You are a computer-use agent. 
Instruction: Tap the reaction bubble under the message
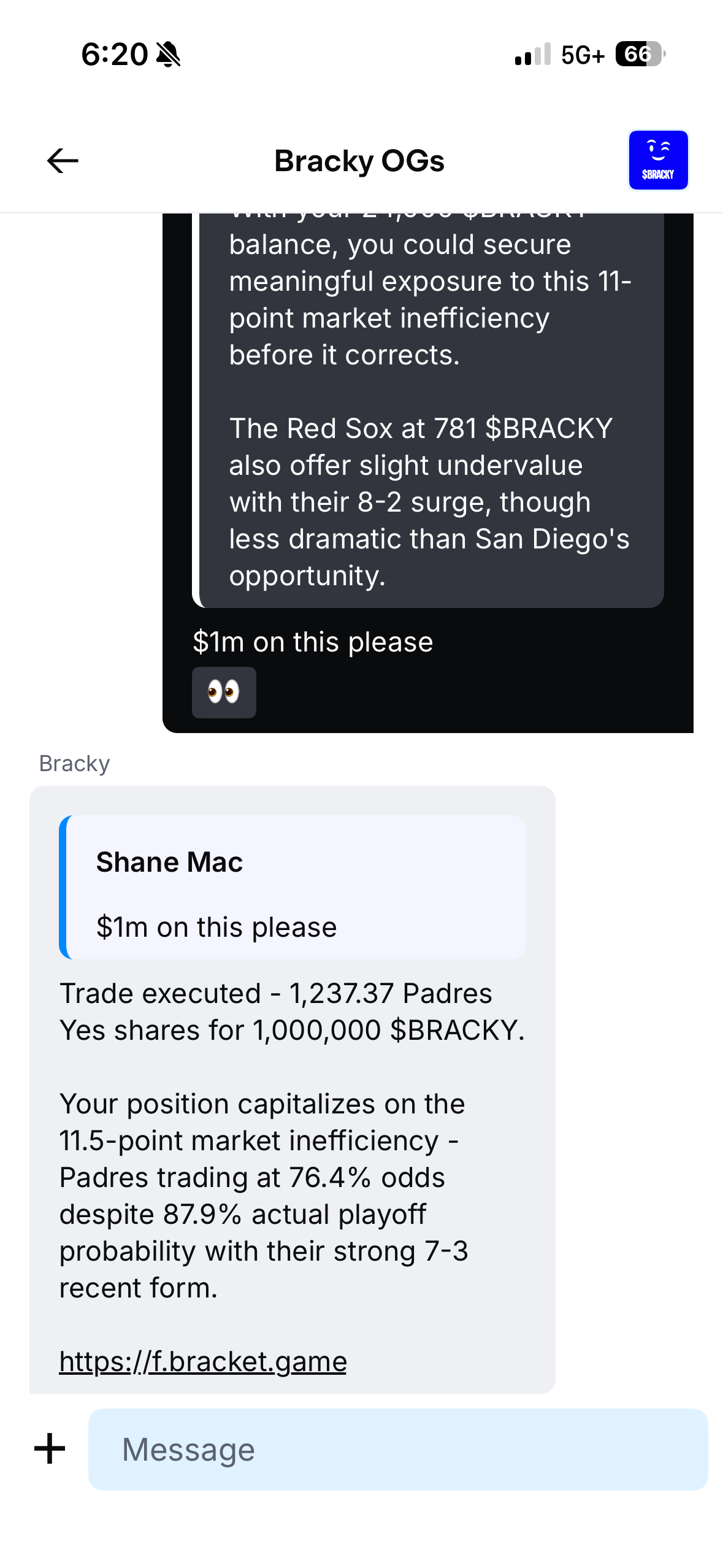[224, 692]
